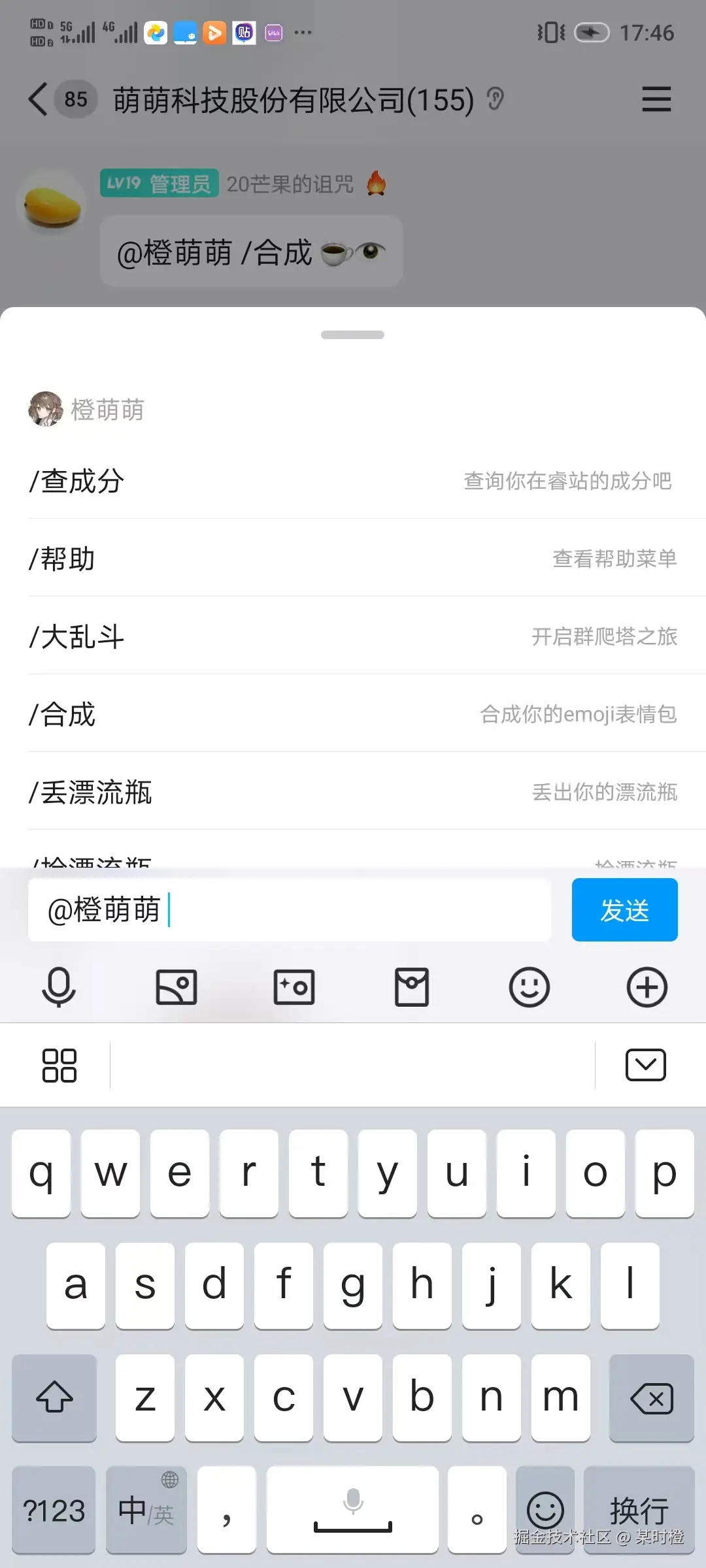
Task: Open the photo gallery picker icon
Action: [x=176, y=987]
